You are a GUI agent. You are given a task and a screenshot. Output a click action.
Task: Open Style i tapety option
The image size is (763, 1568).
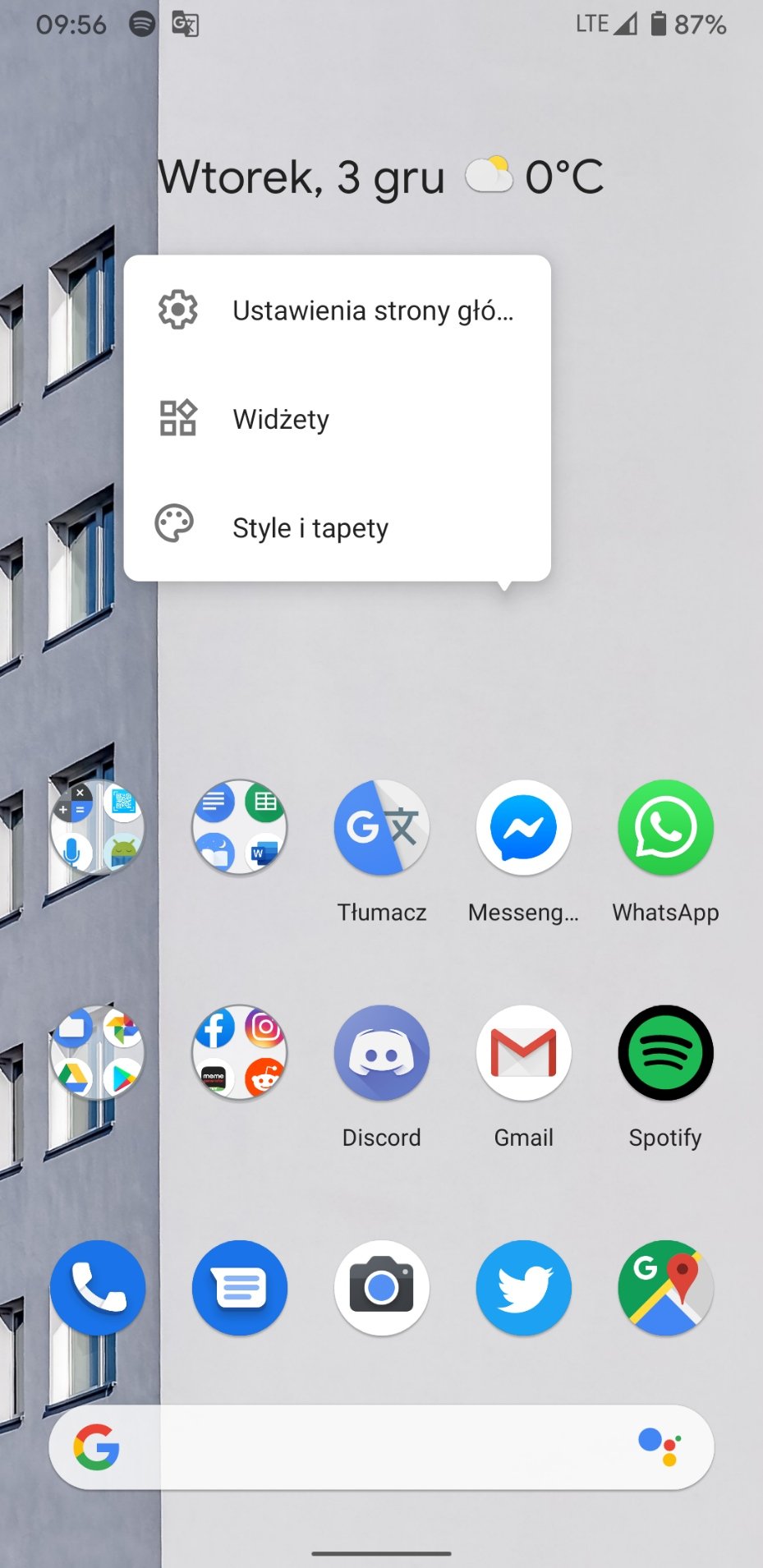click(337, 527)
